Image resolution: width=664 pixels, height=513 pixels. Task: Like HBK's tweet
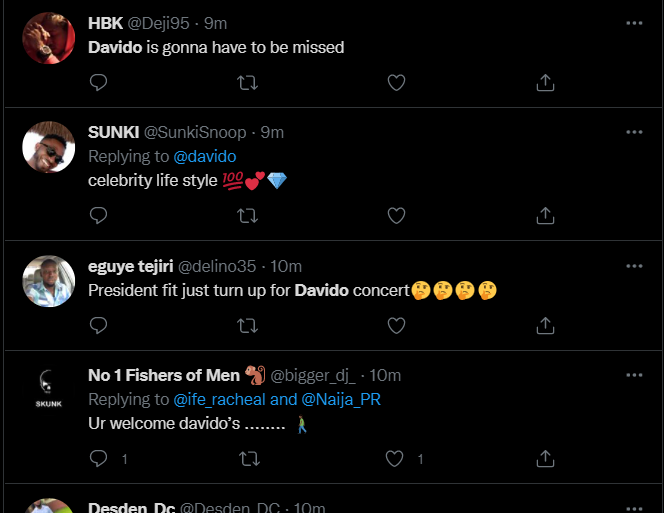[x=396, y=82]
